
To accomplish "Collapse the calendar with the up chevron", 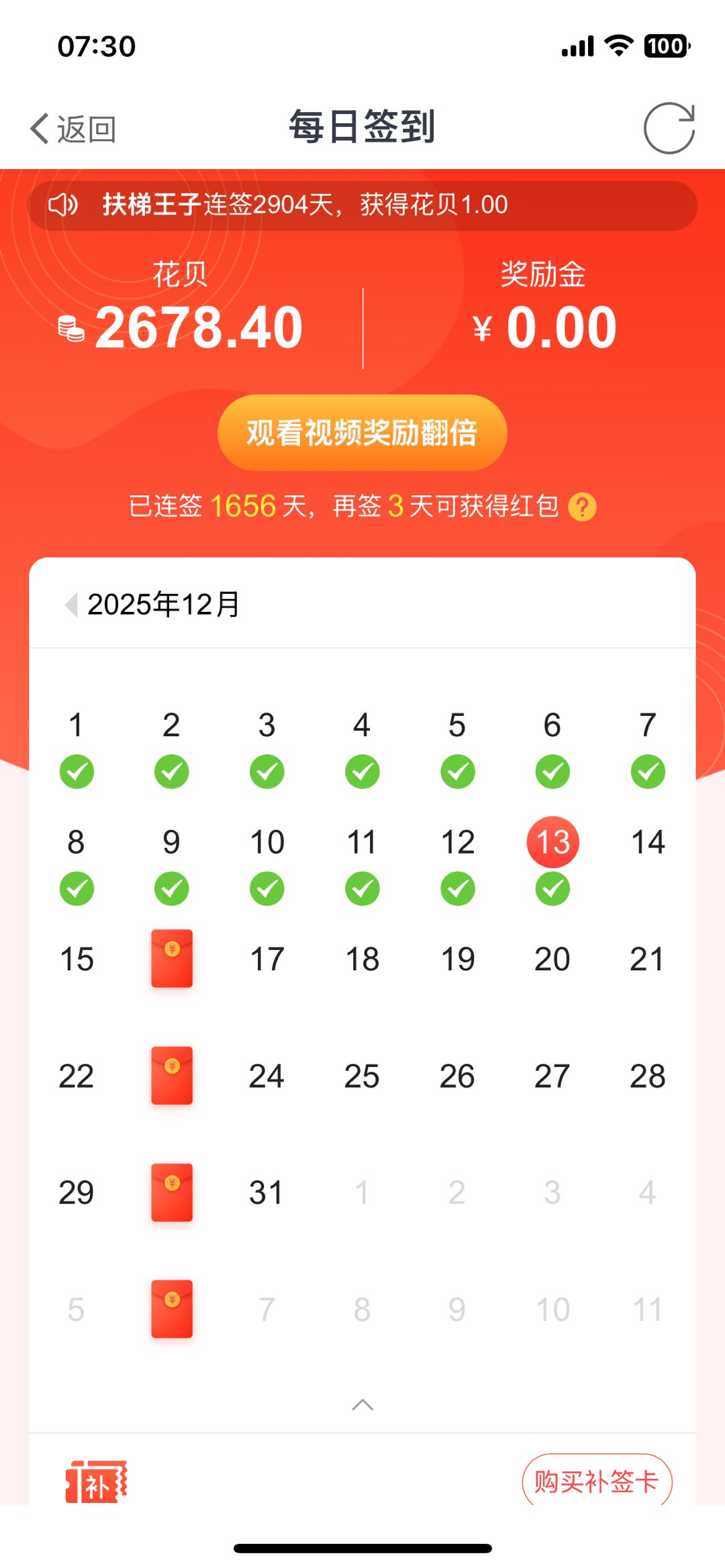I will point(362,1405).
